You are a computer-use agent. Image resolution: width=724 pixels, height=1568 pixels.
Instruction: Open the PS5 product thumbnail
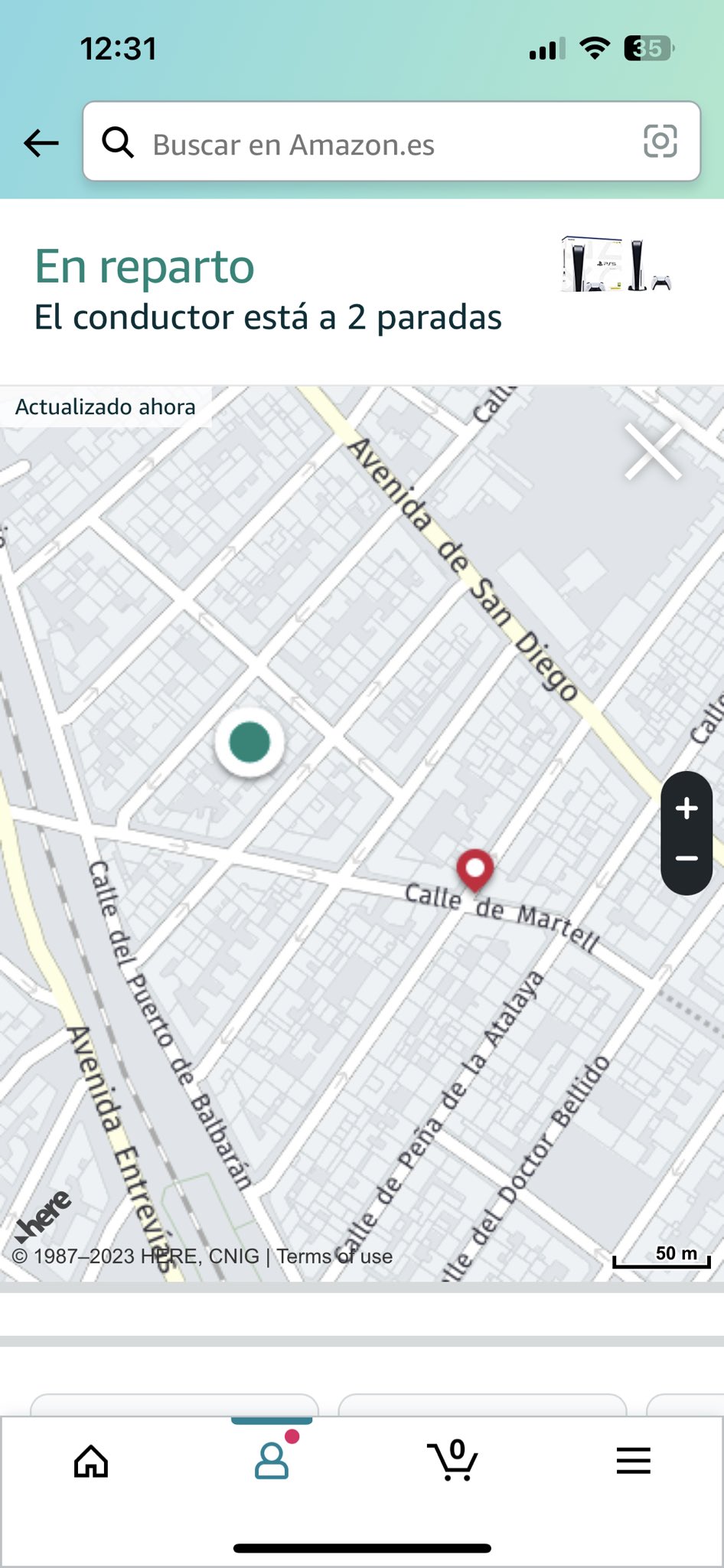(x=616, y=265)
